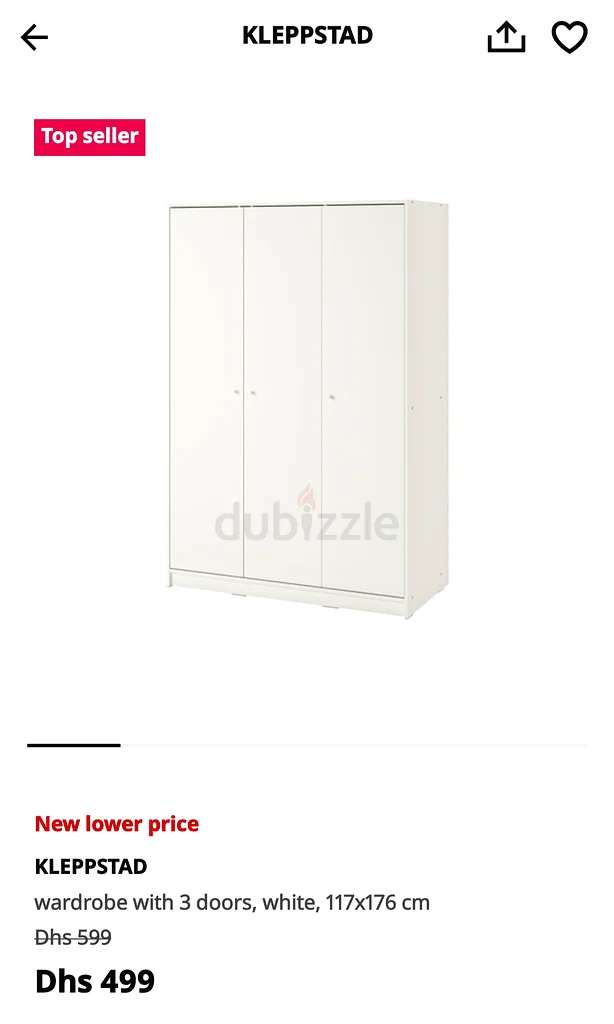Go back using the arrow icon

(34, 38)
